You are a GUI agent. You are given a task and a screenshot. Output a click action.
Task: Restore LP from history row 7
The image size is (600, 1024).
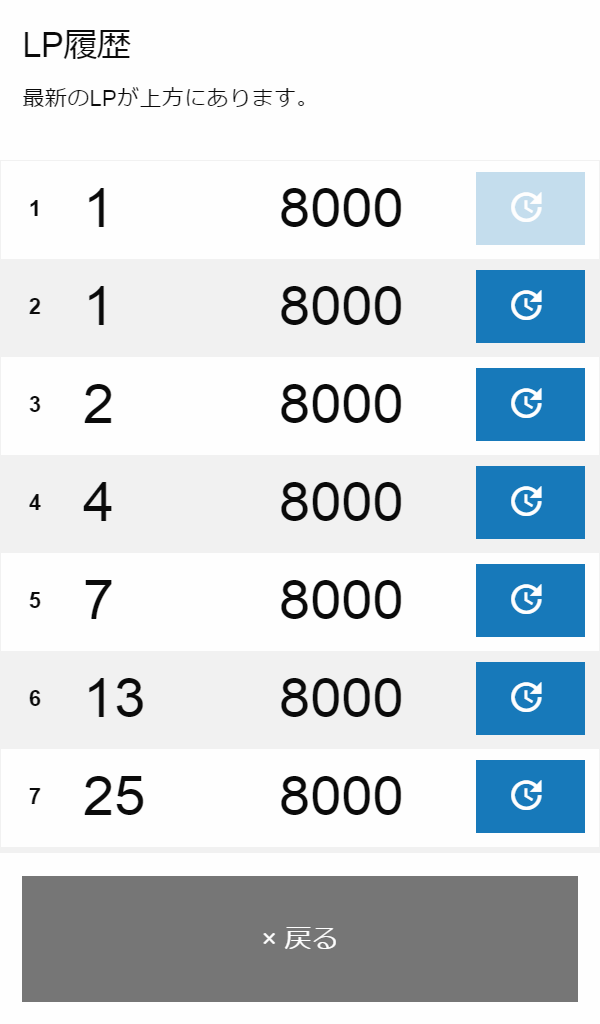pos(530,796)
